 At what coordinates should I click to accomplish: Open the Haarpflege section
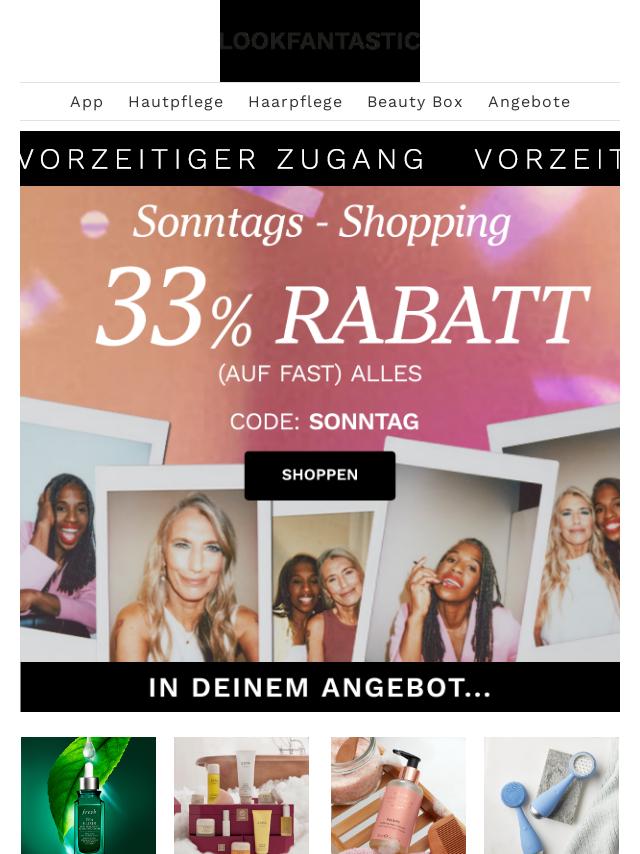tap(295, 102)
